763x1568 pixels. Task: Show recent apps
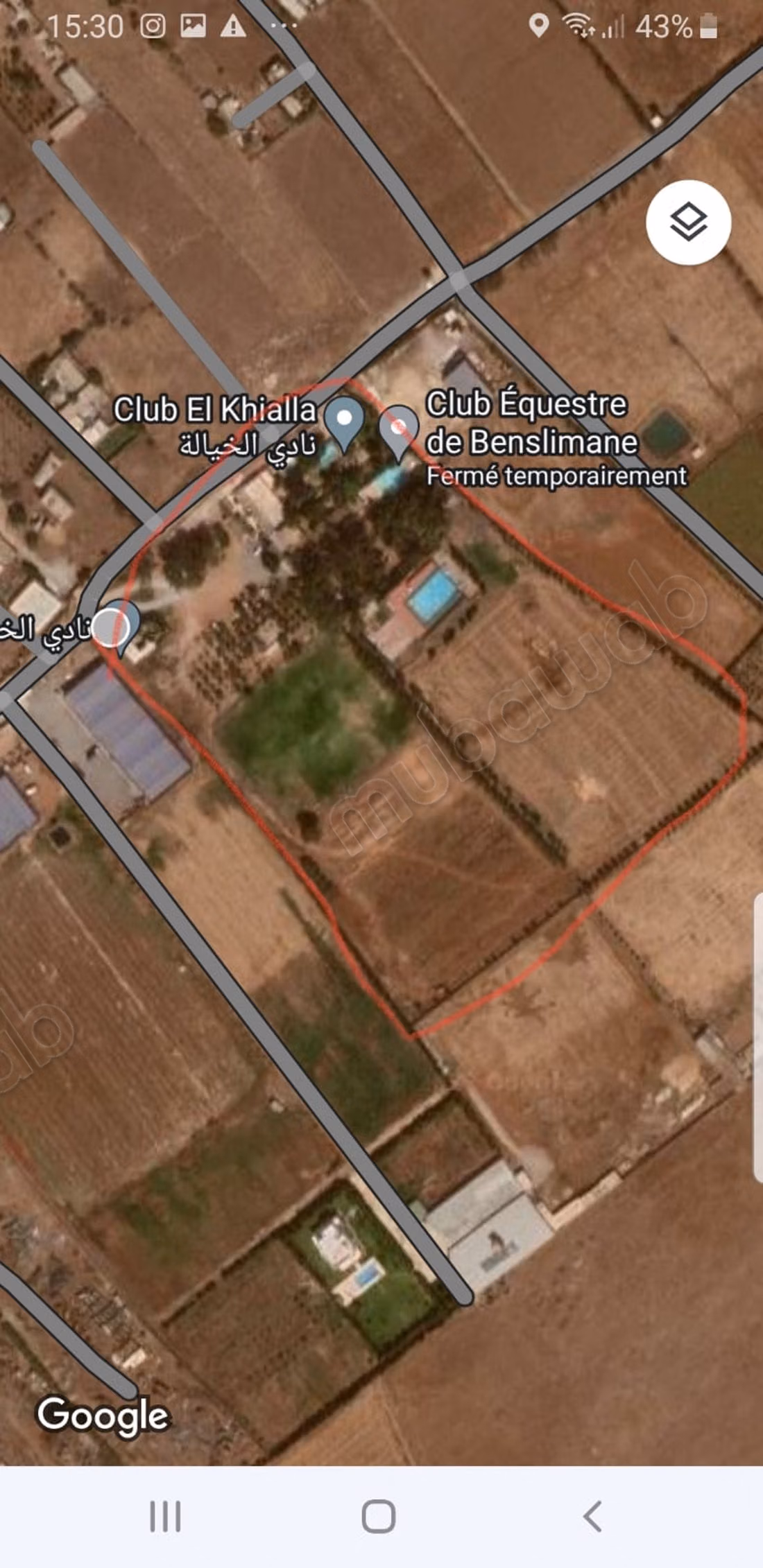(166, 1517)
